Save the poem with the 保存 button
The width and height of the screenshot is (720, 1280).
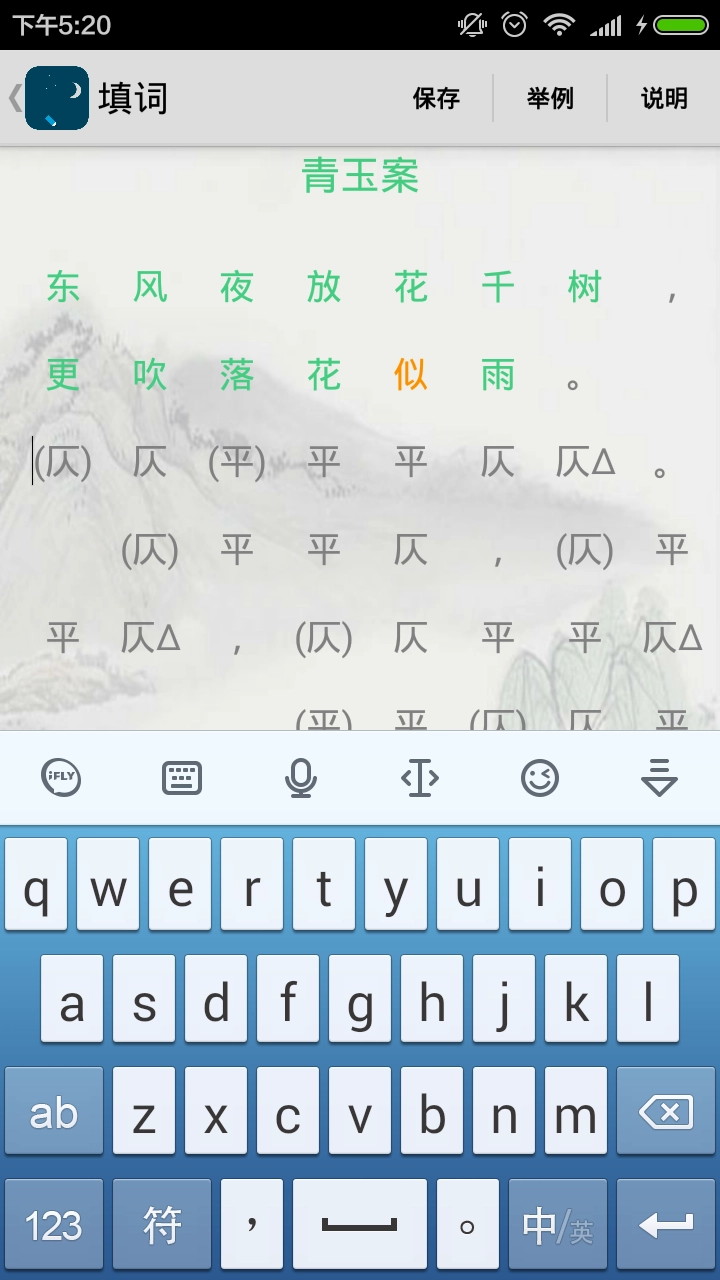[x=436, y=98]
